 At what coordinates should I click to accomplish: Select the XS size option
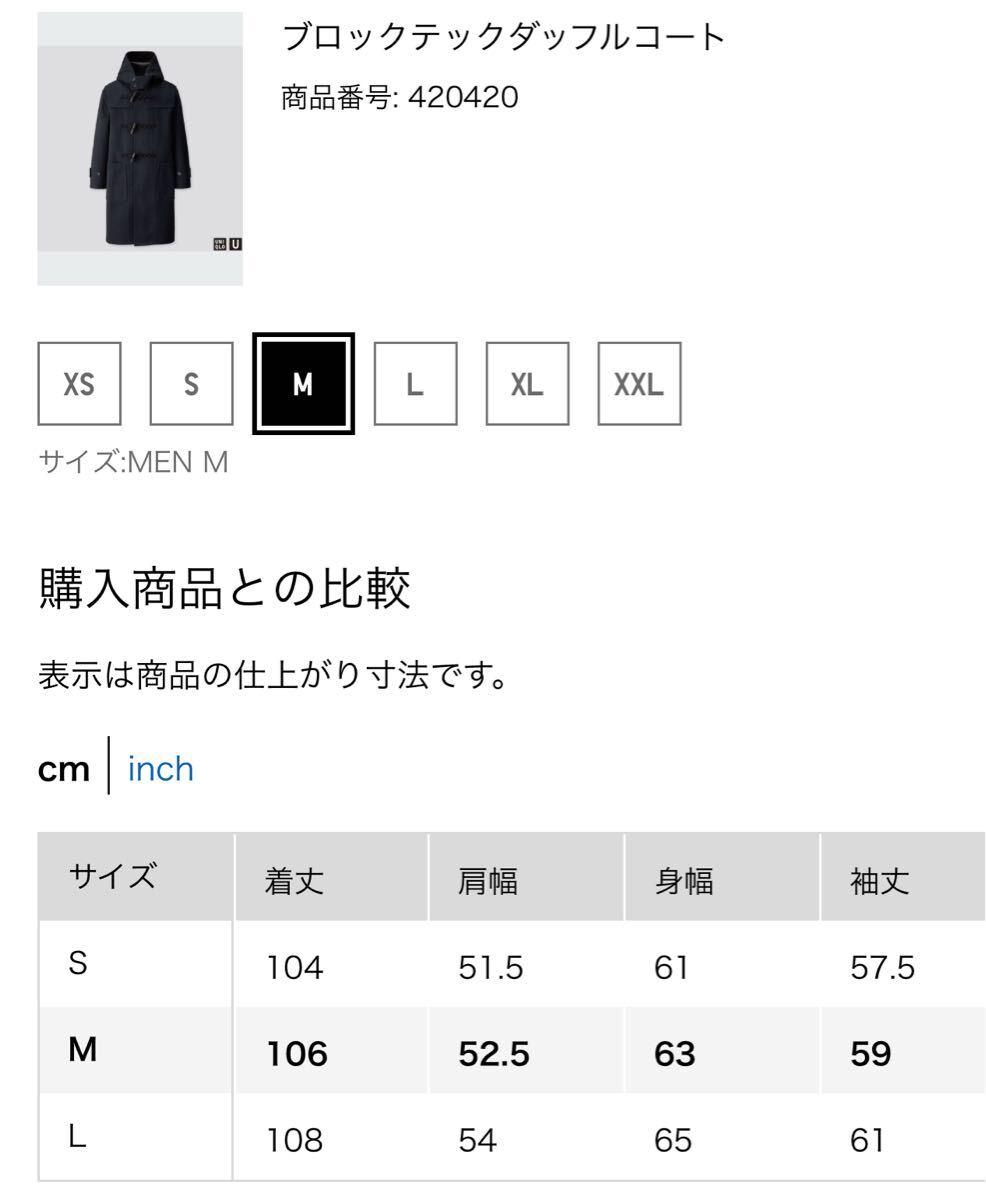(79, 384)
